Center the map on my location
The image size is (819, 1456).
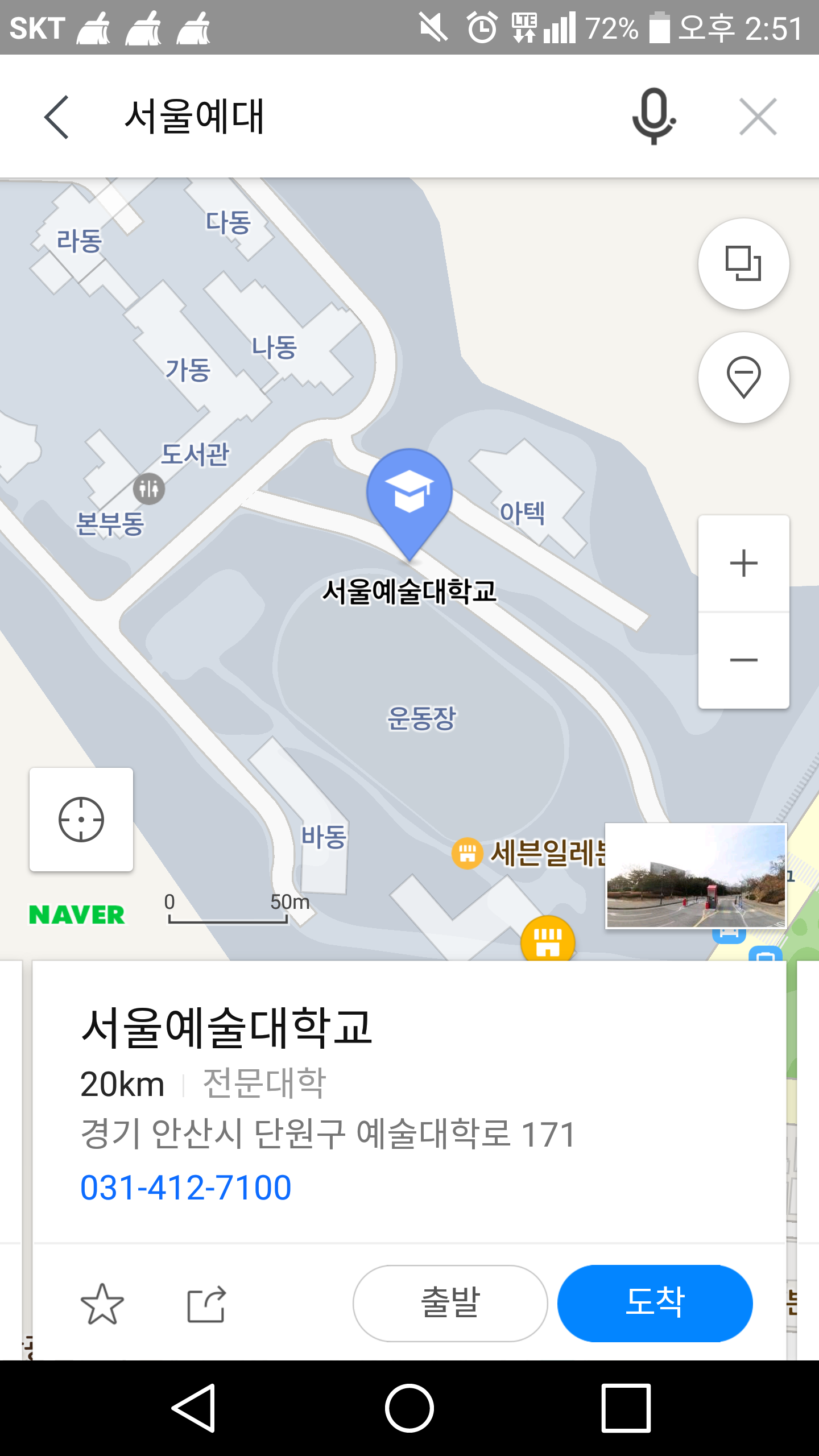click(81, 820)
